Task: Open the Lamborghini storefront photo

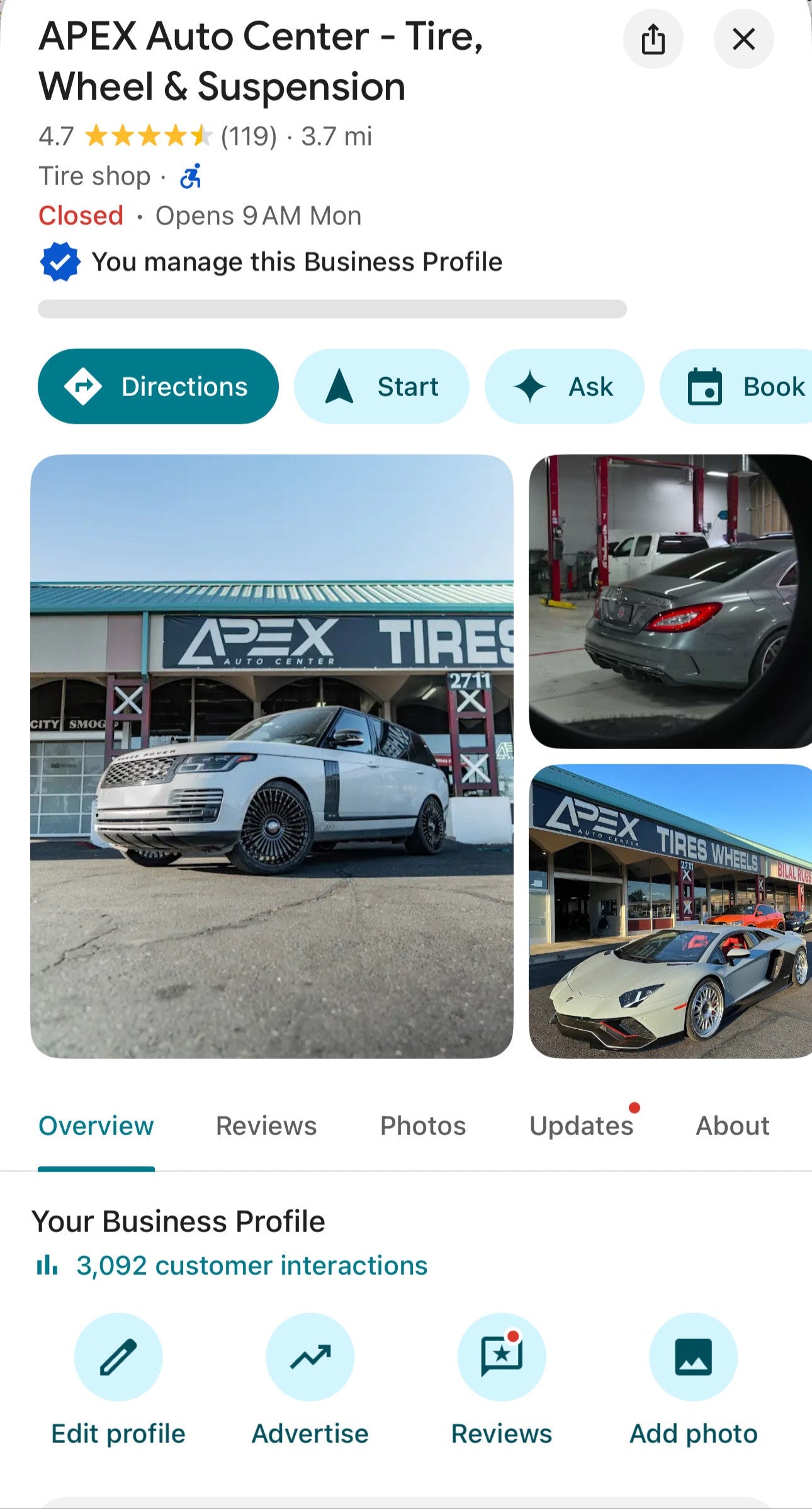Action: 670,911
